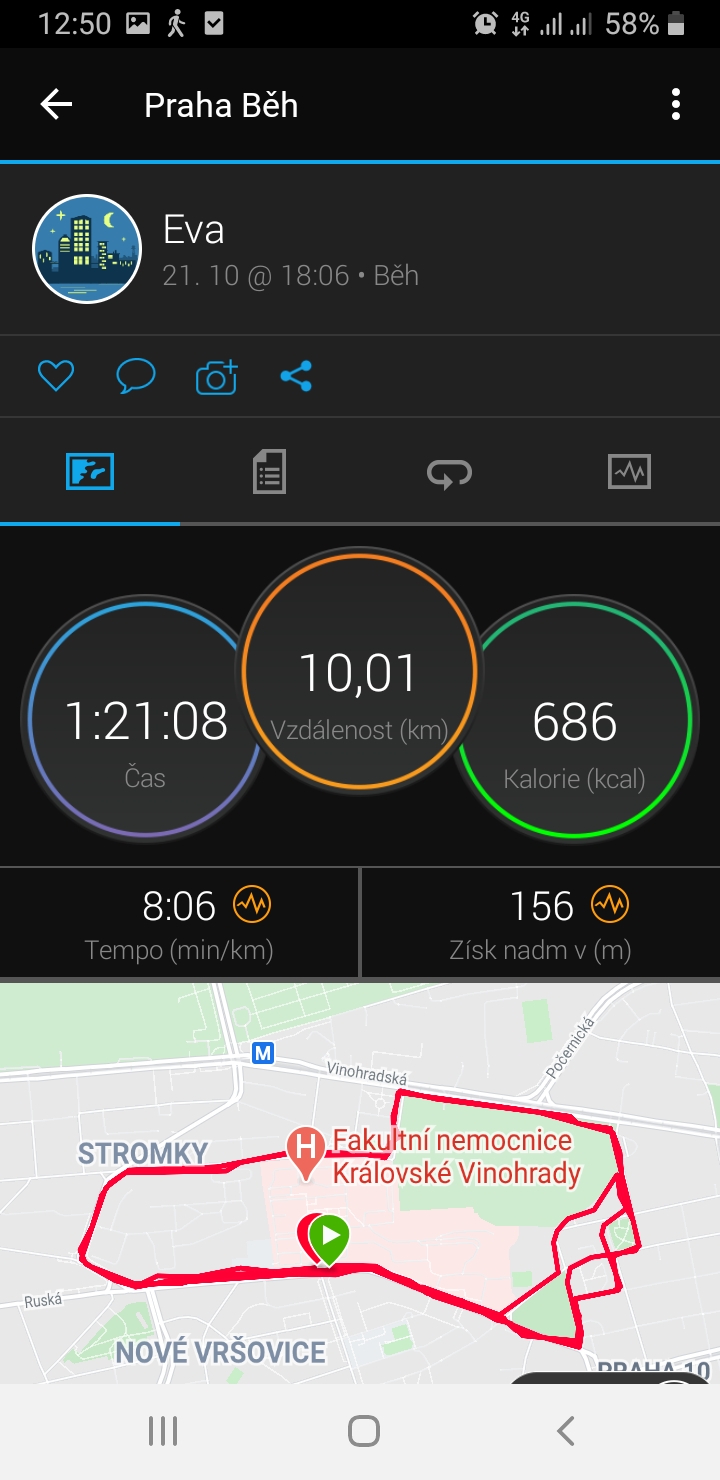Switch to the stats details tab
Image resolution: width=720 pixels, height=1480 pixels.
pos(269,471)
